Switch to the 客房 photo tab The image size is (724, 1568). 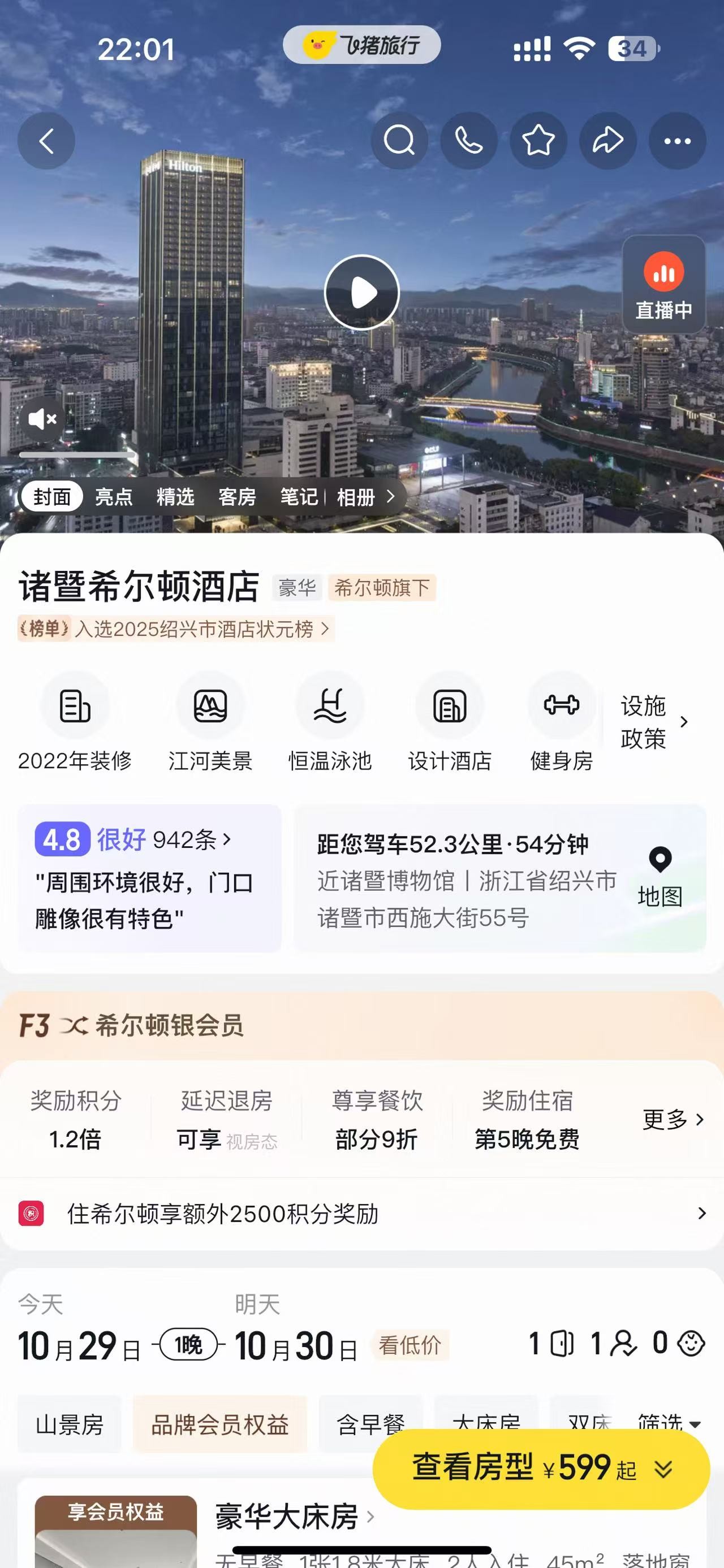237,497
